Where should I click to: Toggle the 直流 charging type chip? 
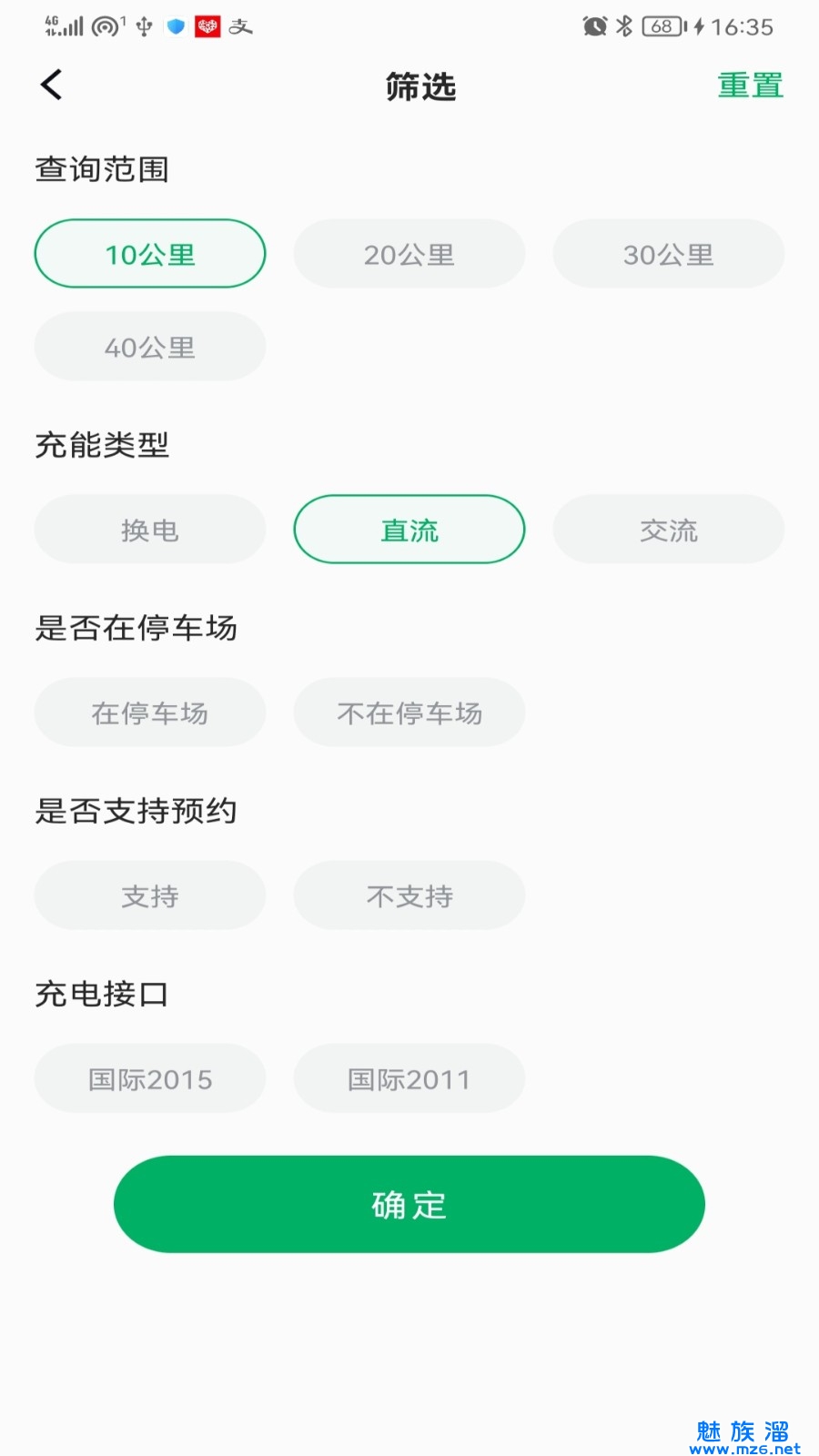[409, 530]
